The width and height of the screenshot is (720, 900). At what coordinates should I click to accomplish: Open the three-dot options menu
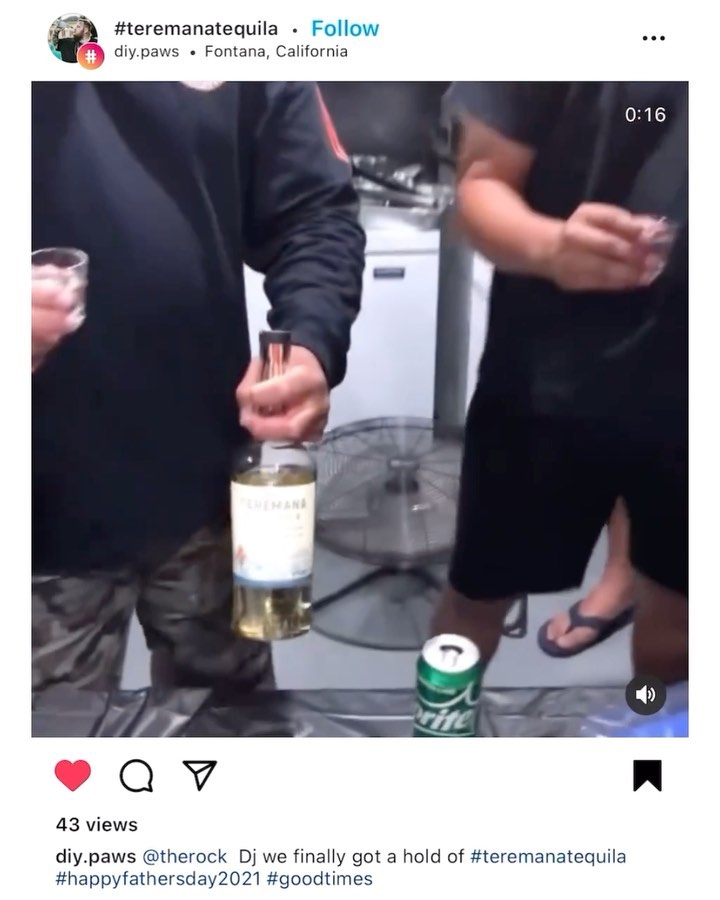(653, 38)
